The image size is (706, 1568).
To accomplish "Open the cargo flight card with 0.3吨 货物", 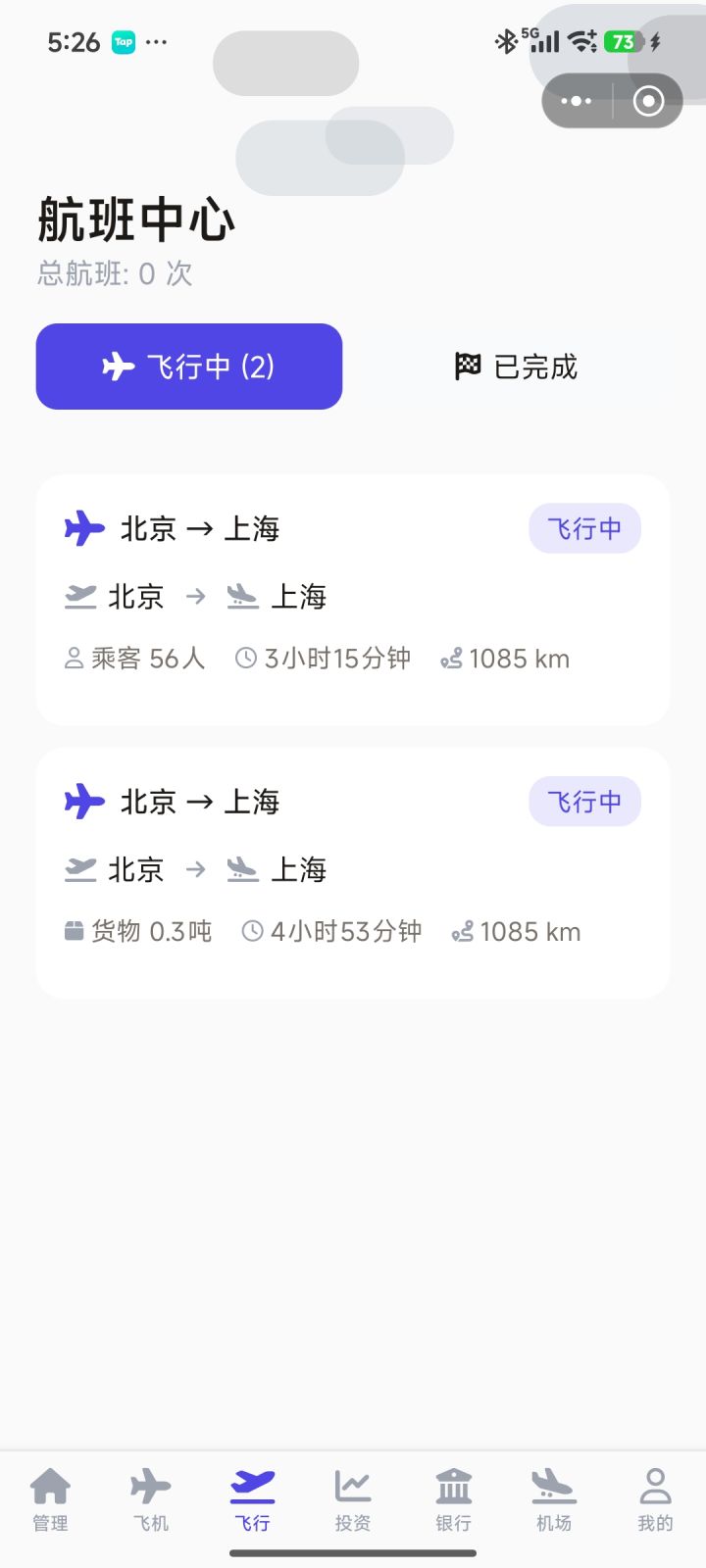I will 353,873.
